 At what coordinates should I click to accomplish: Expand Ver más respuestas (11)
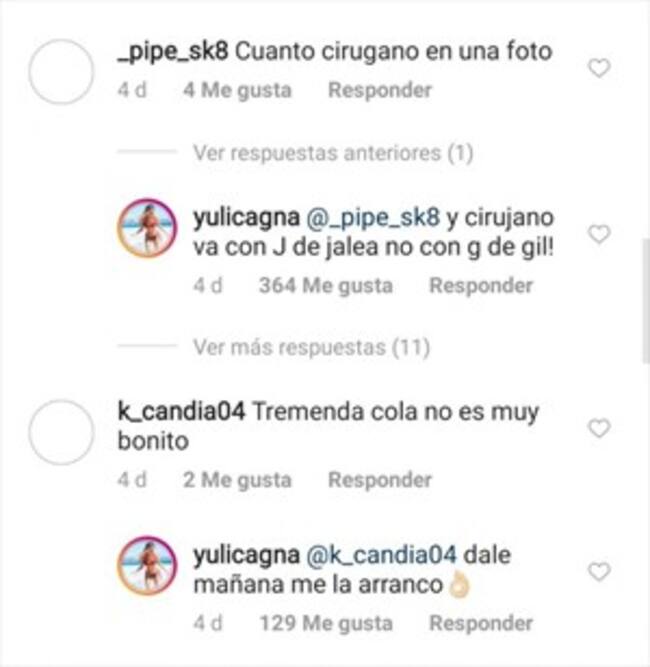[x=311, y=348]
